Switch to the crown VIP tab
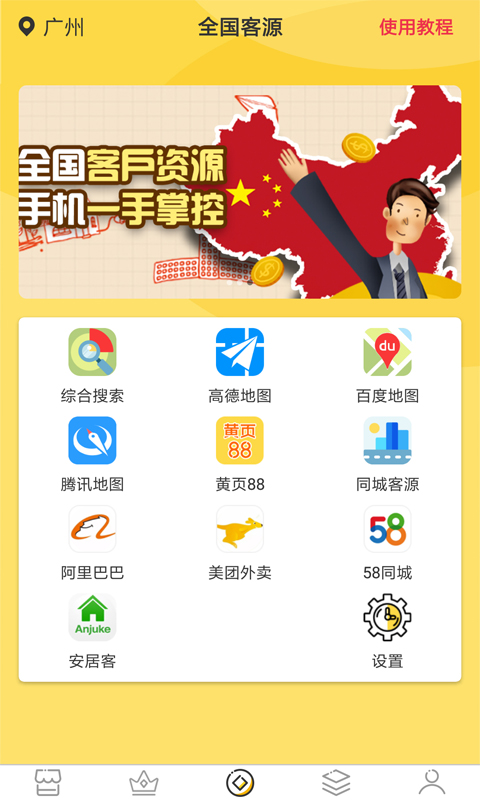The image size is (480, 800). [144, 783]
